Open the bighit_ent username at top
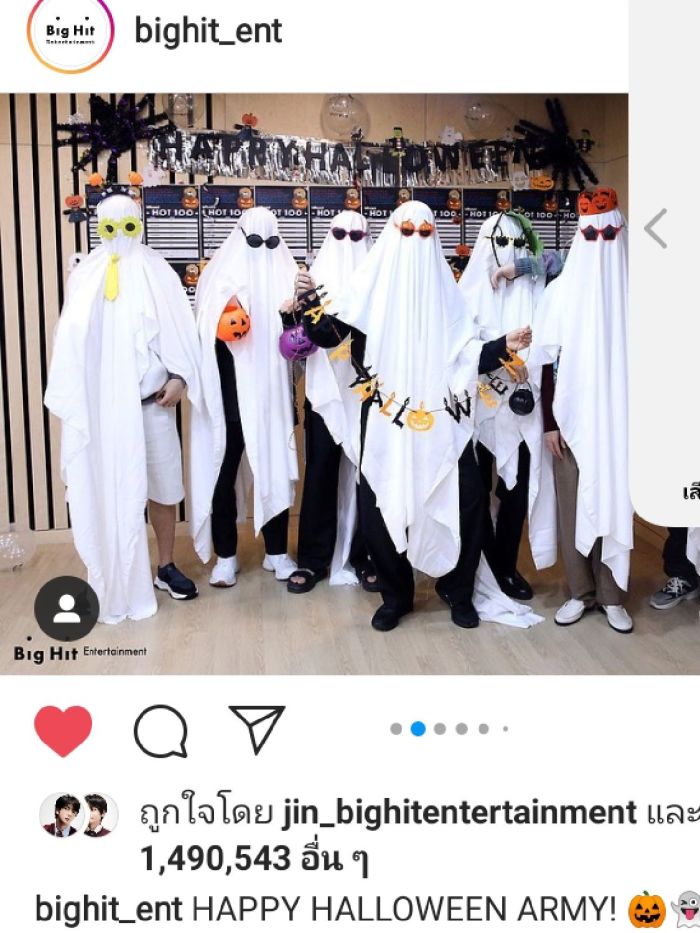 point(208,31)
